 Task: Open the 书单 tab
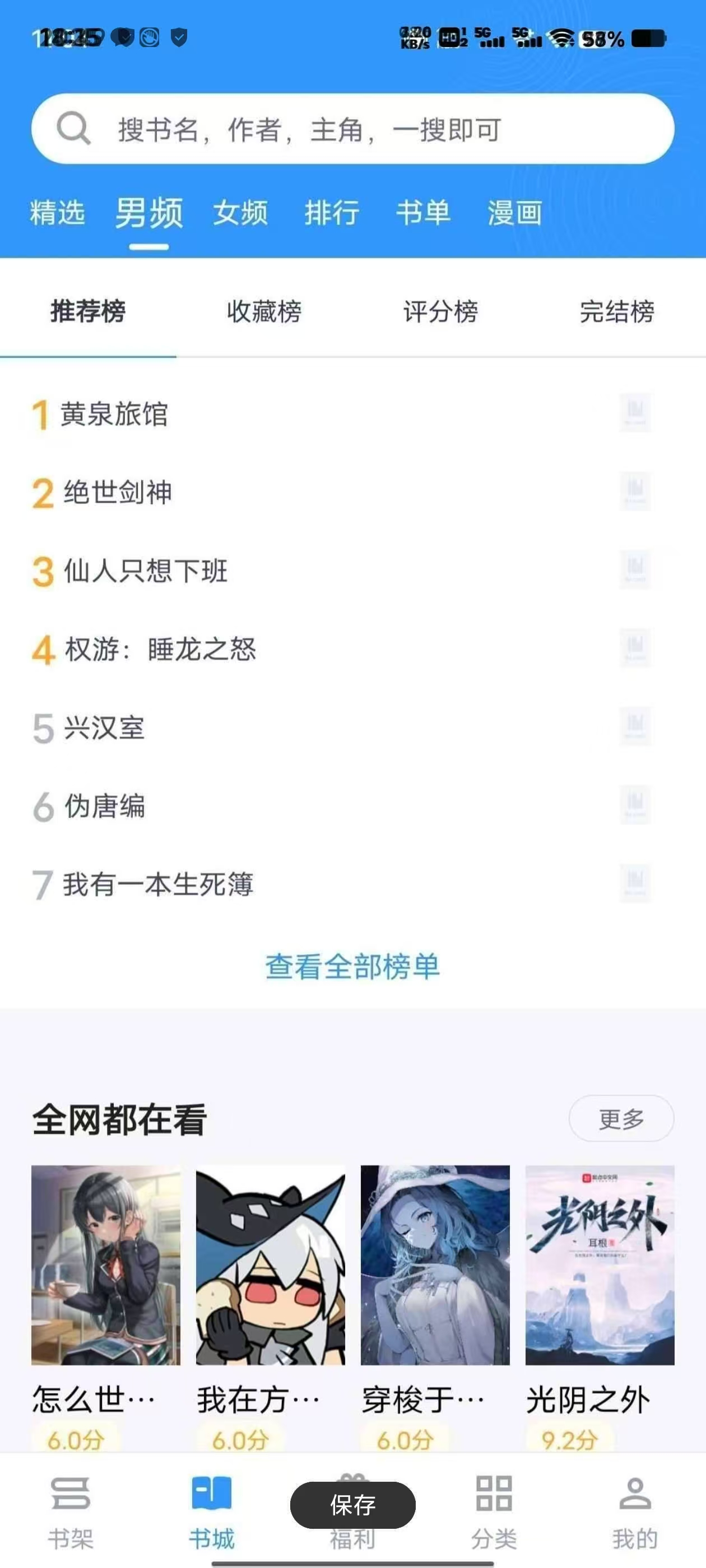coord(424,213)
